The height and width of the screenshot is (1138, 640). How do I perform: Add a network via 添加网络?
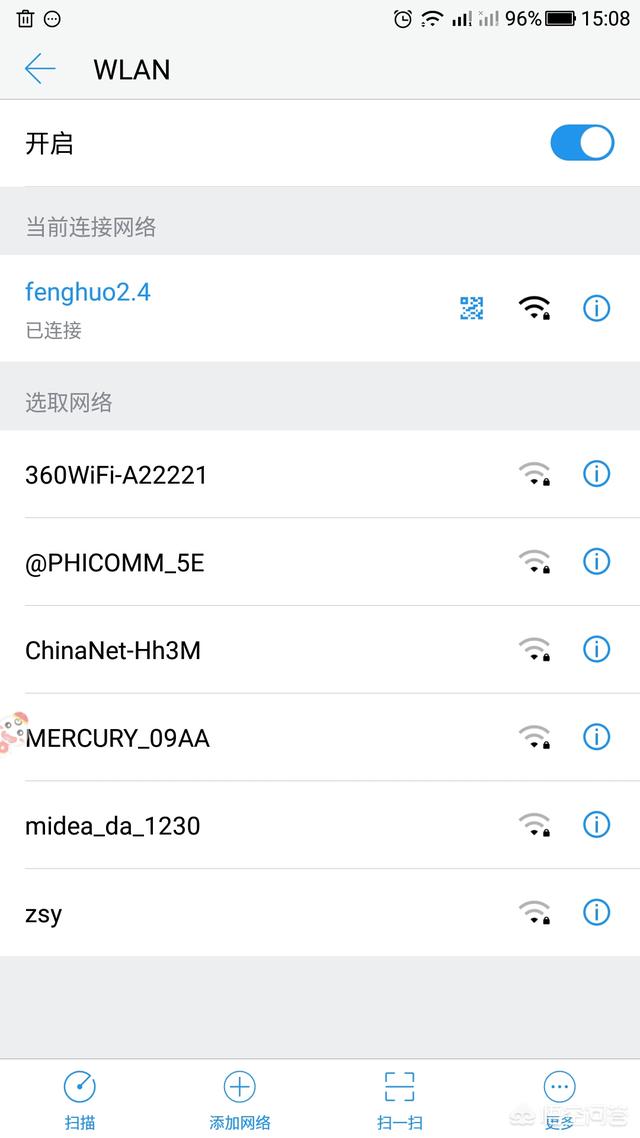pos(239,1098)
